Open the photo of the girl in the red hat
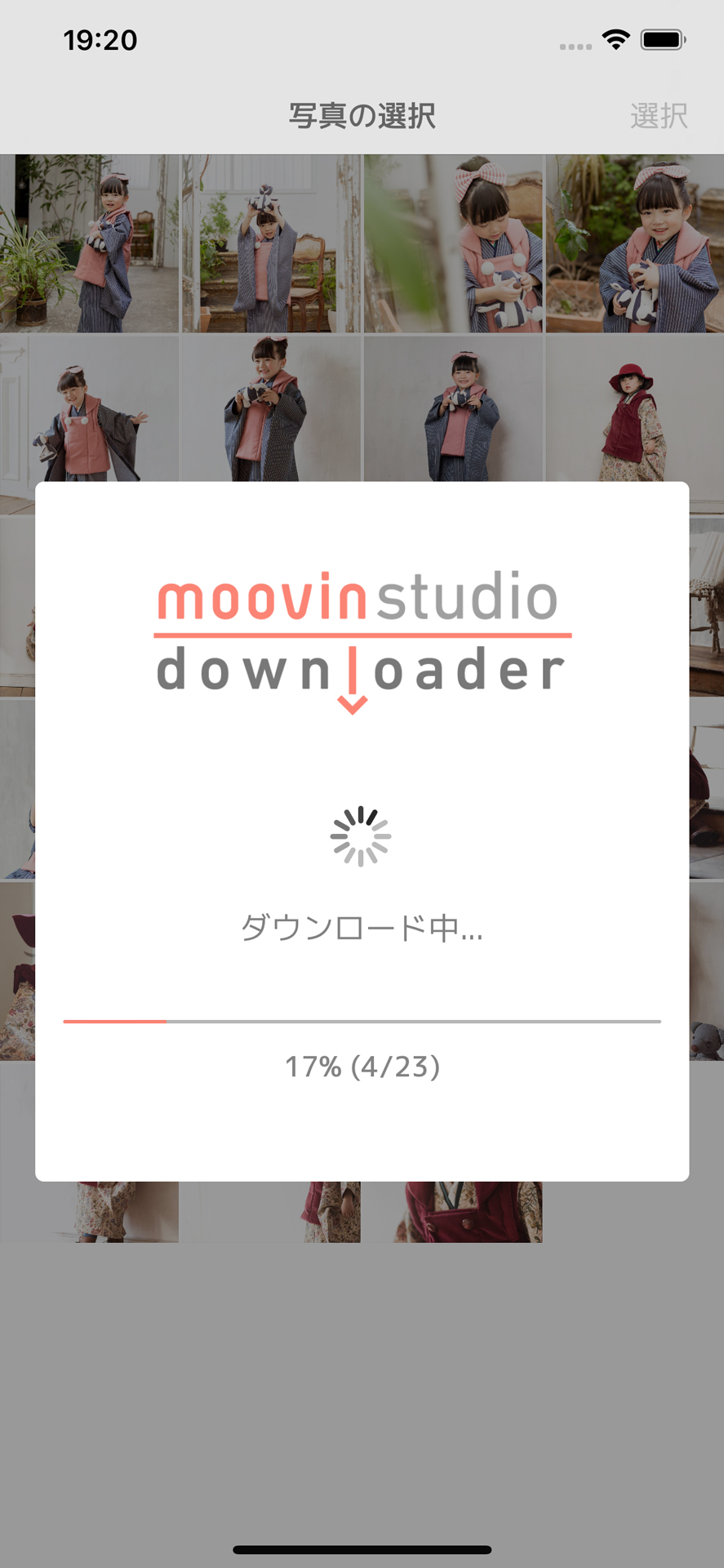This screenshot has width=724, height=1568. coord(634,409)
